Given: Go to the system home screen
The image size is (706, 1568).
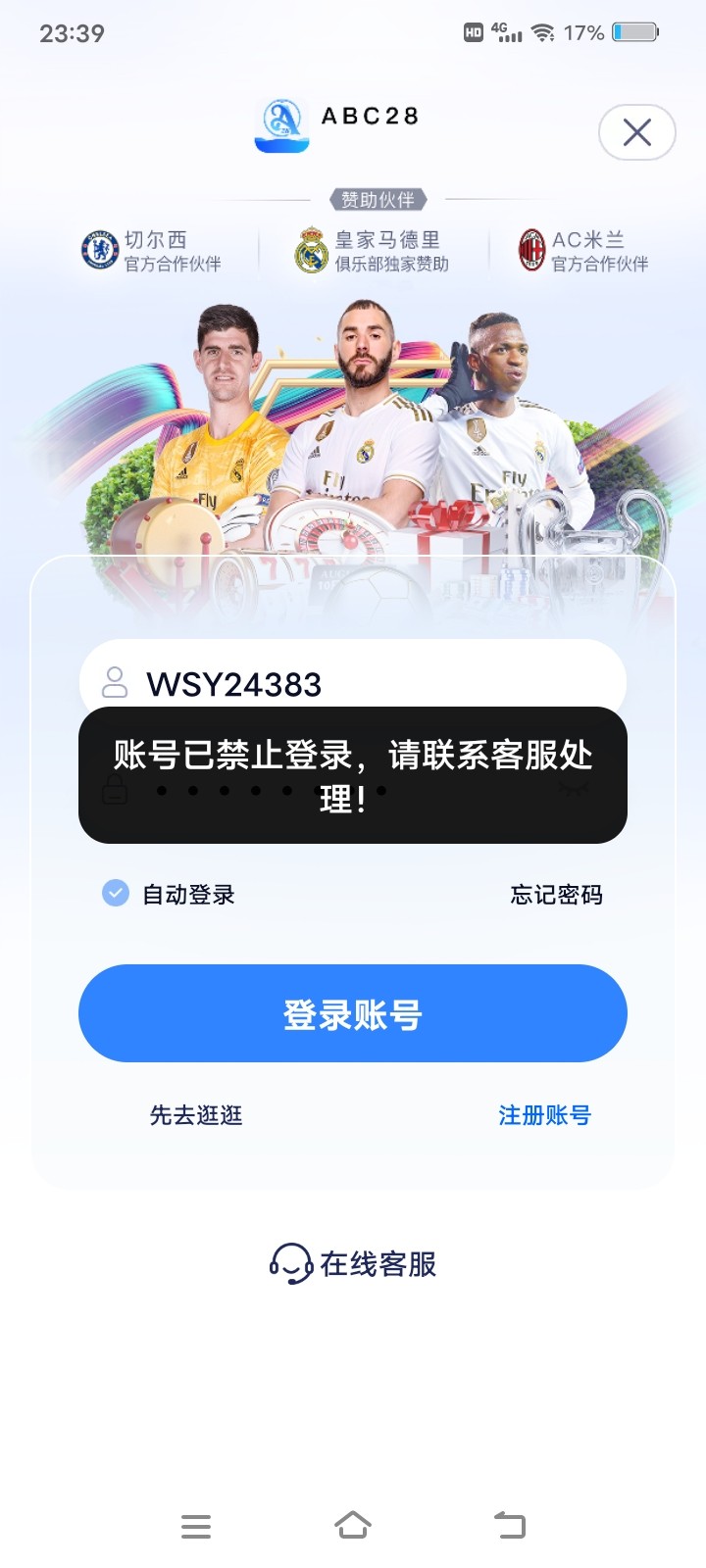Looking at the screenshot, I should [x=353, y=1525].
